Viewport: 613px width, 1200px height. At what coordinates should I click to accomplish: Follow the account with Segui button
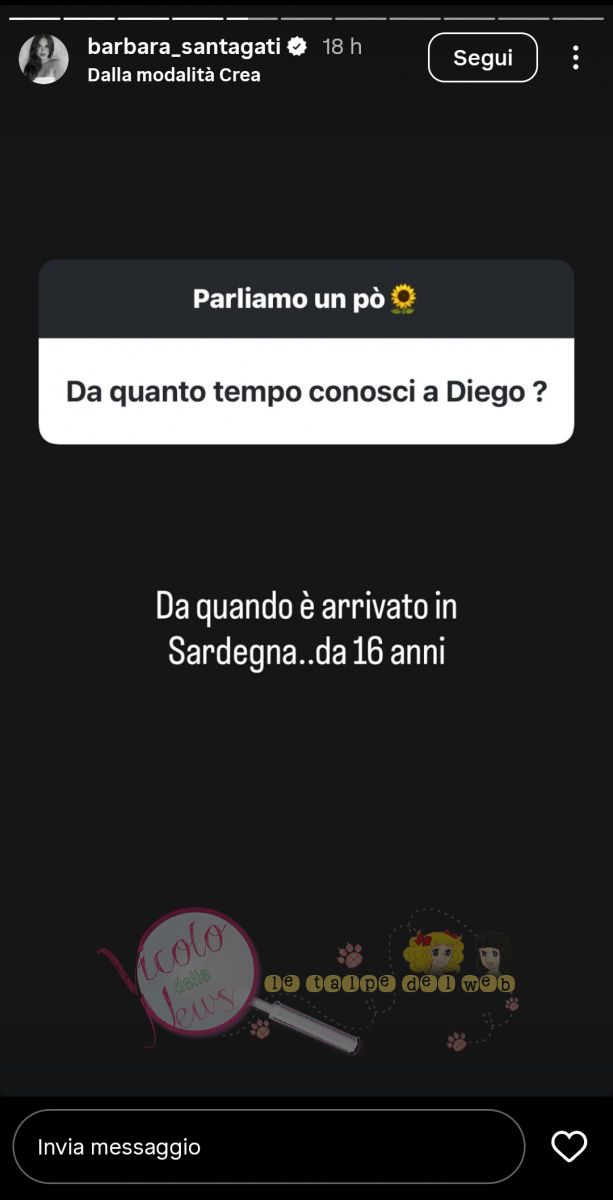coord(483,58)
